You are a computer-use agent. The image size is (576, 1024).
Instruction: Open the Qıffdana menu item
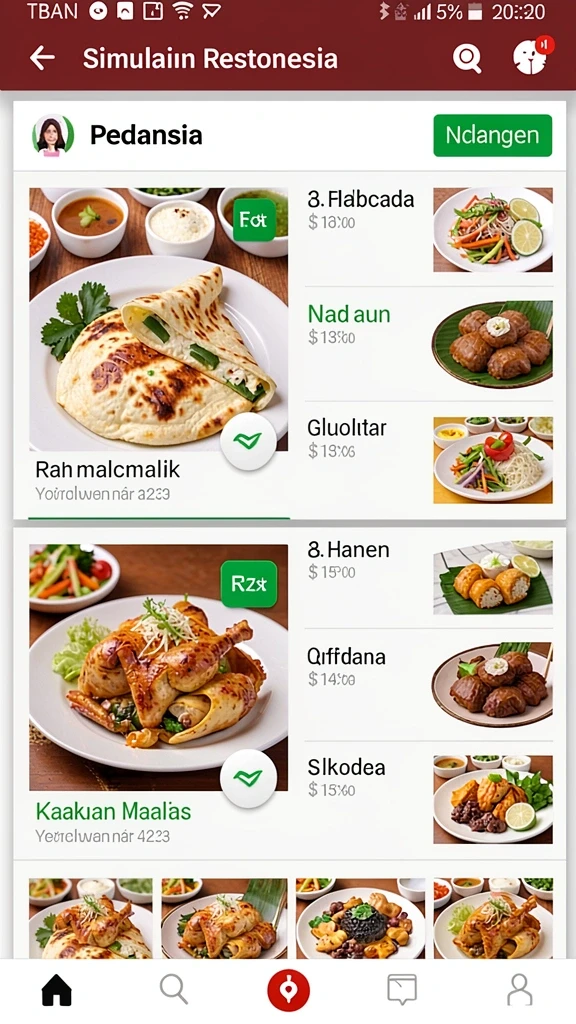[429, 684]
